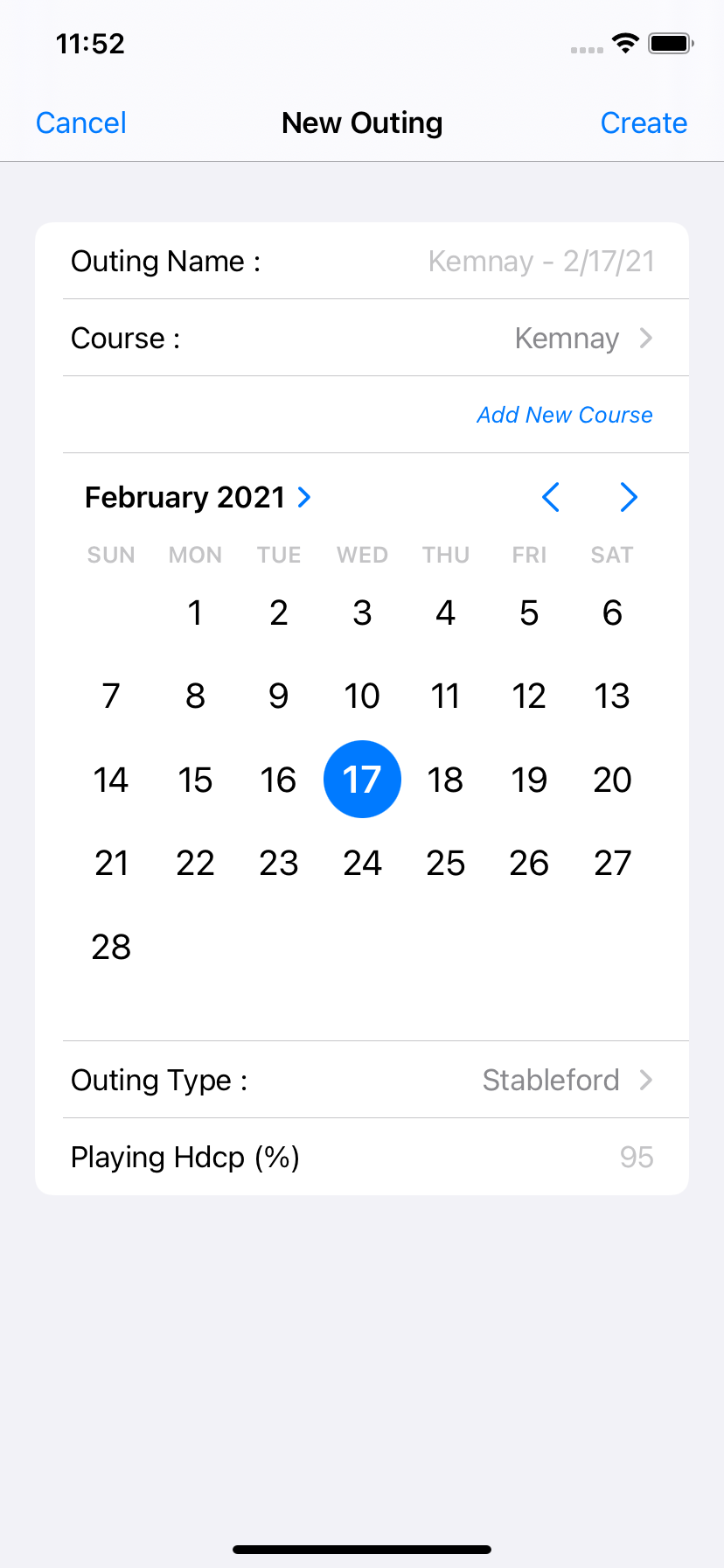The width and height of the screenshot is (724, 1568).
Task: Tap Create to save the outing
Action: (x=644, y=122)
